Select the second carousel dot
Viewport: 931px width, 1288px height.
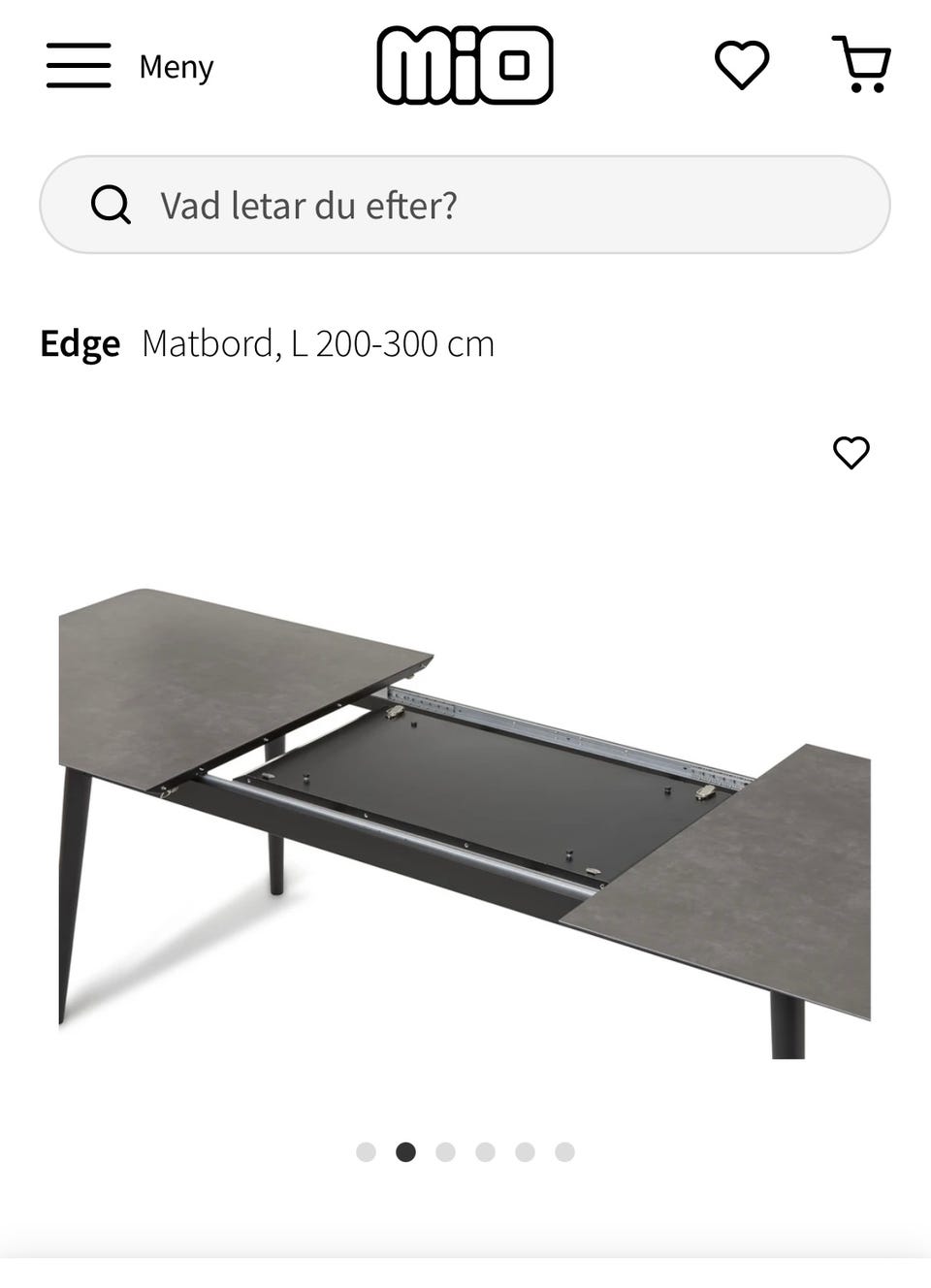(x=407, y=1152)
